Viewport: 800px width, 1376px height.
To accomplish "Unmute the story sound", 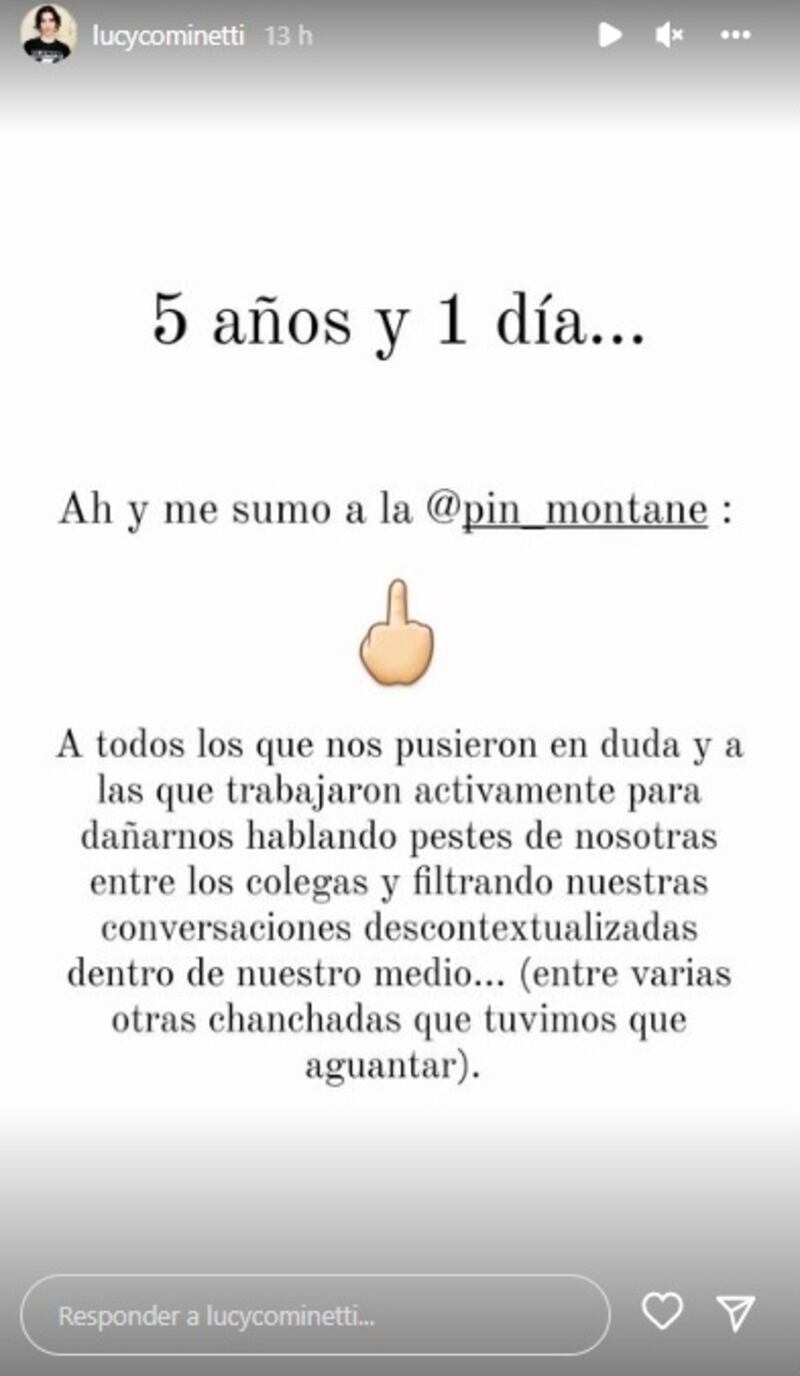I will pyautogui.click(x=669, y=35).
